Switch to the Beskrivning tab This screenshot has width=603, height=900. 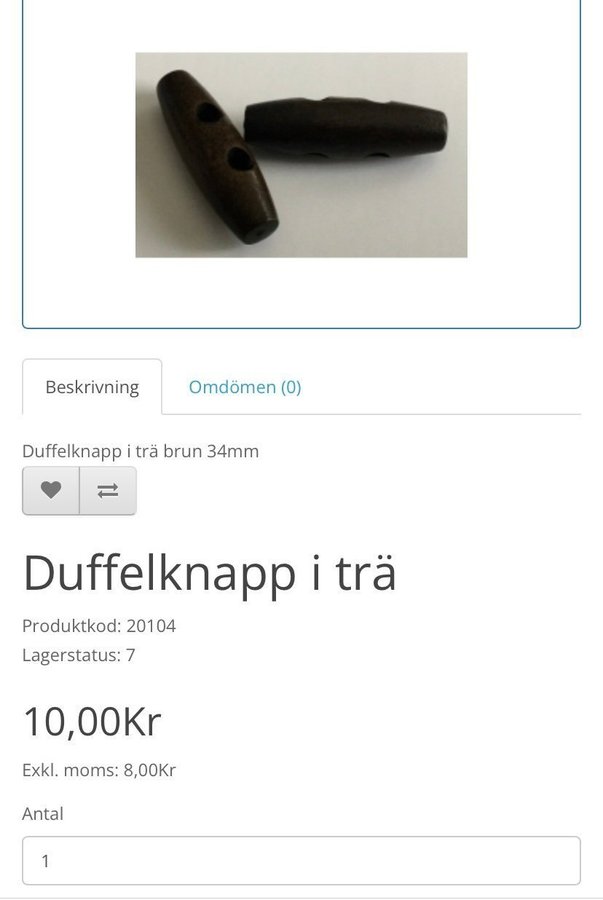pyautogui.click(x=92, y=387)
